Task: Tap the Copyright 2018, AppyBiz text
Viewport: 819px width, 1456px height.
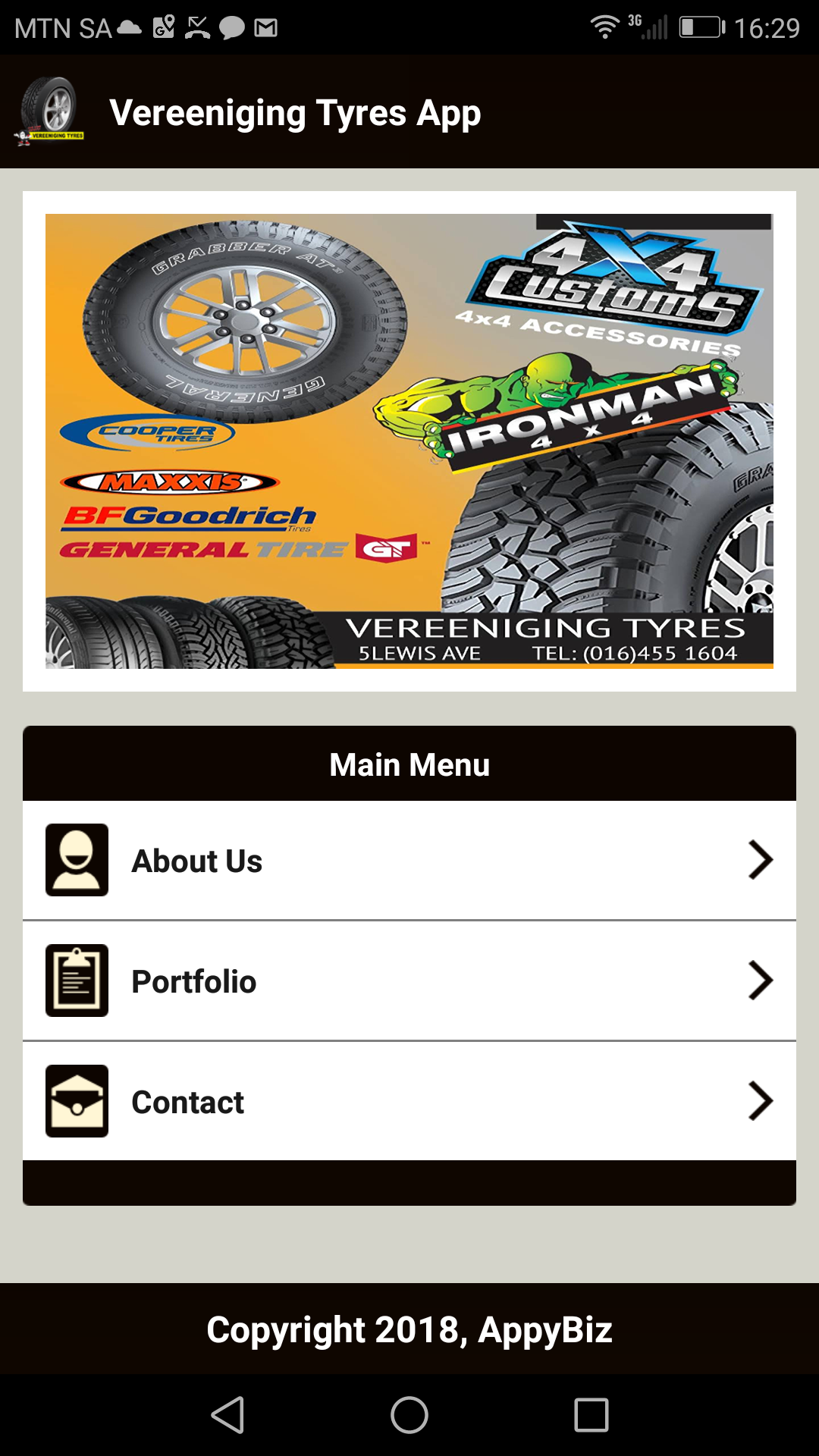Action: pos(409,1329)
